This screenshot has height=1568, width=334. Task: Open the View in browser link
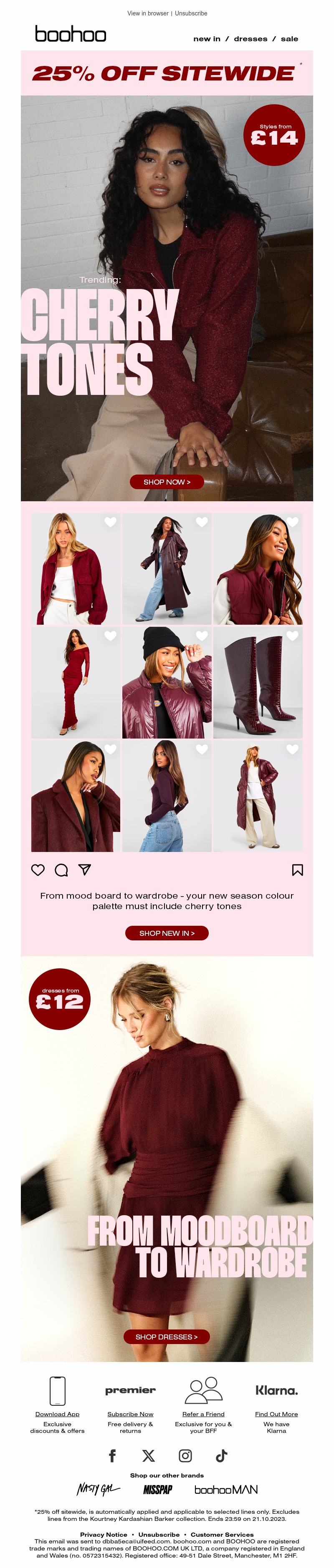click(x=147, y=13)
